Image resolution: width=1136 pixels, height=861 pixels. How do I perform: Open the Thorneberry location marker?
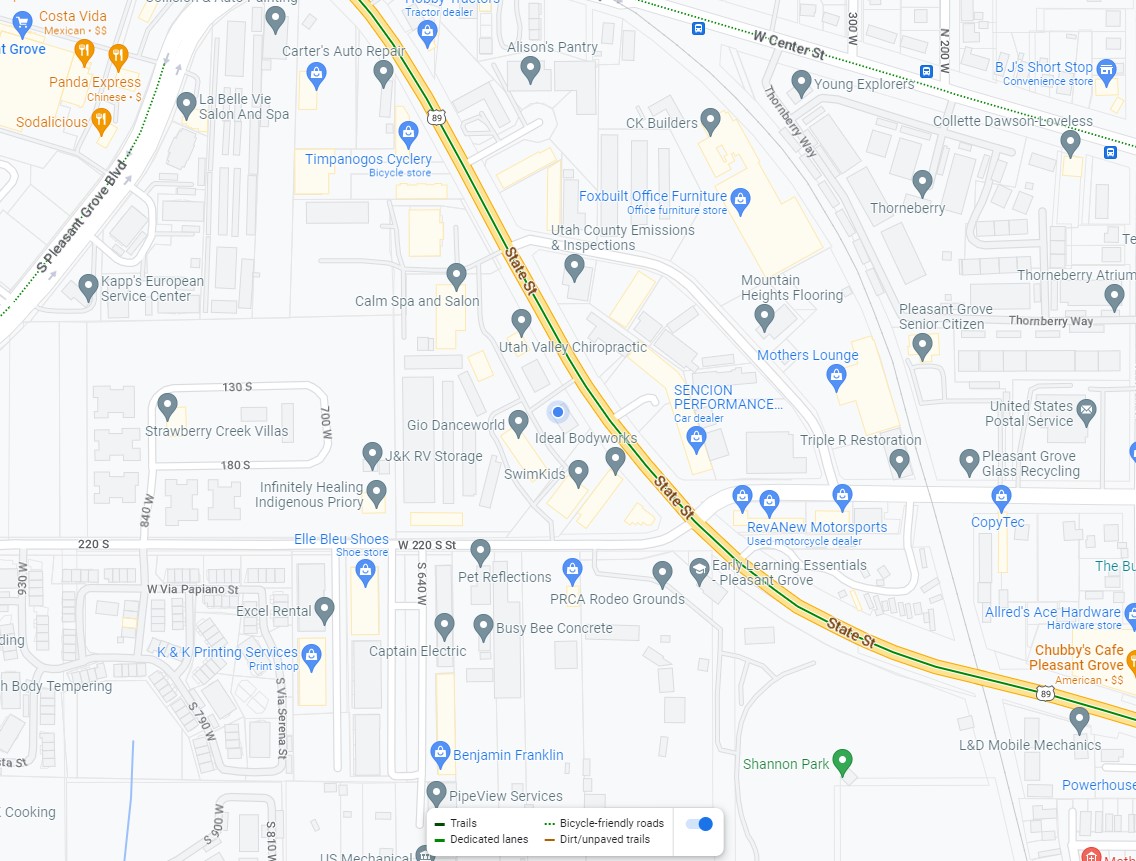pos(923,183)
